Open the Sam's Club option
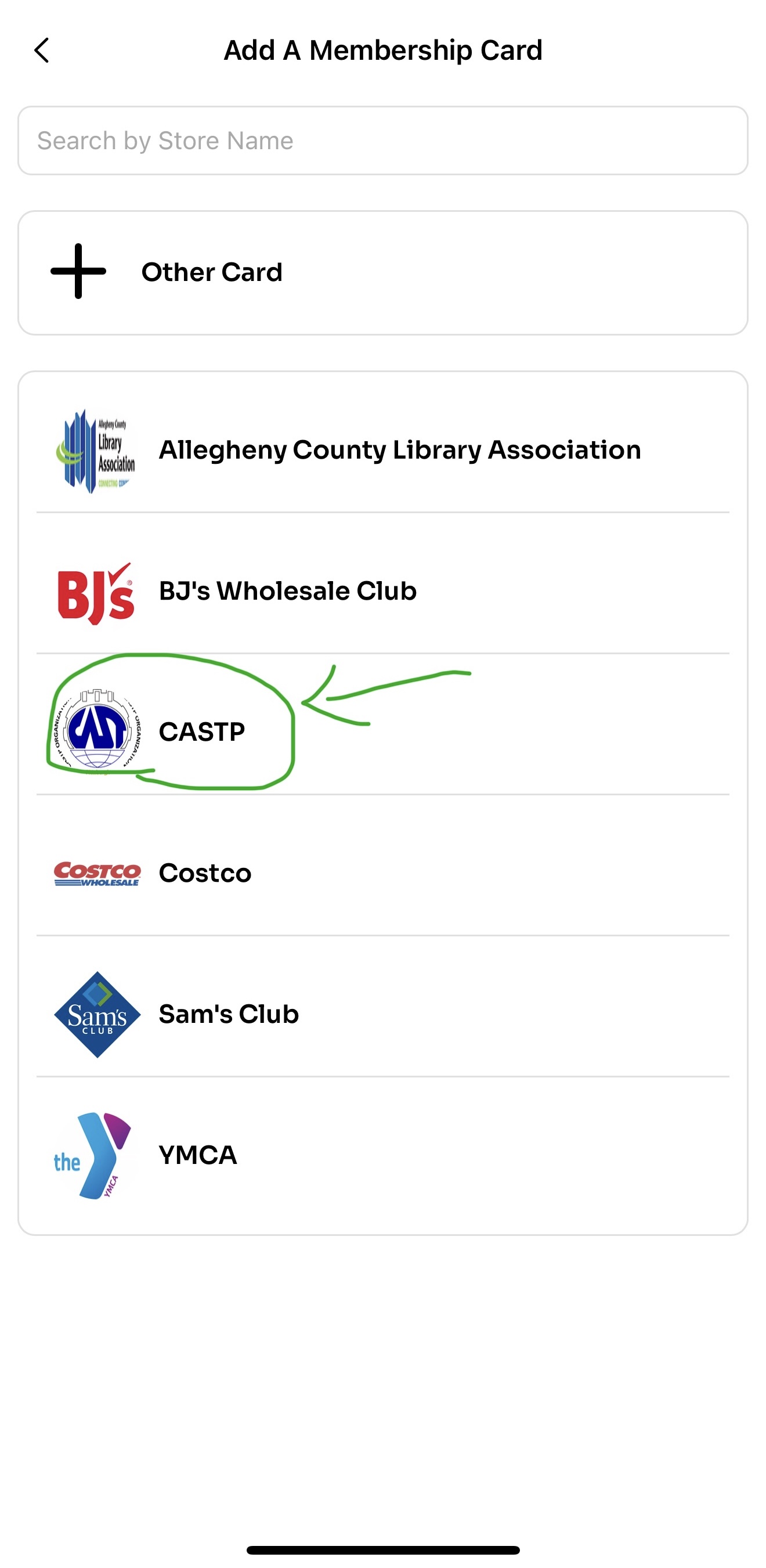766x1568 pixels. click(x=382, y=1014)
